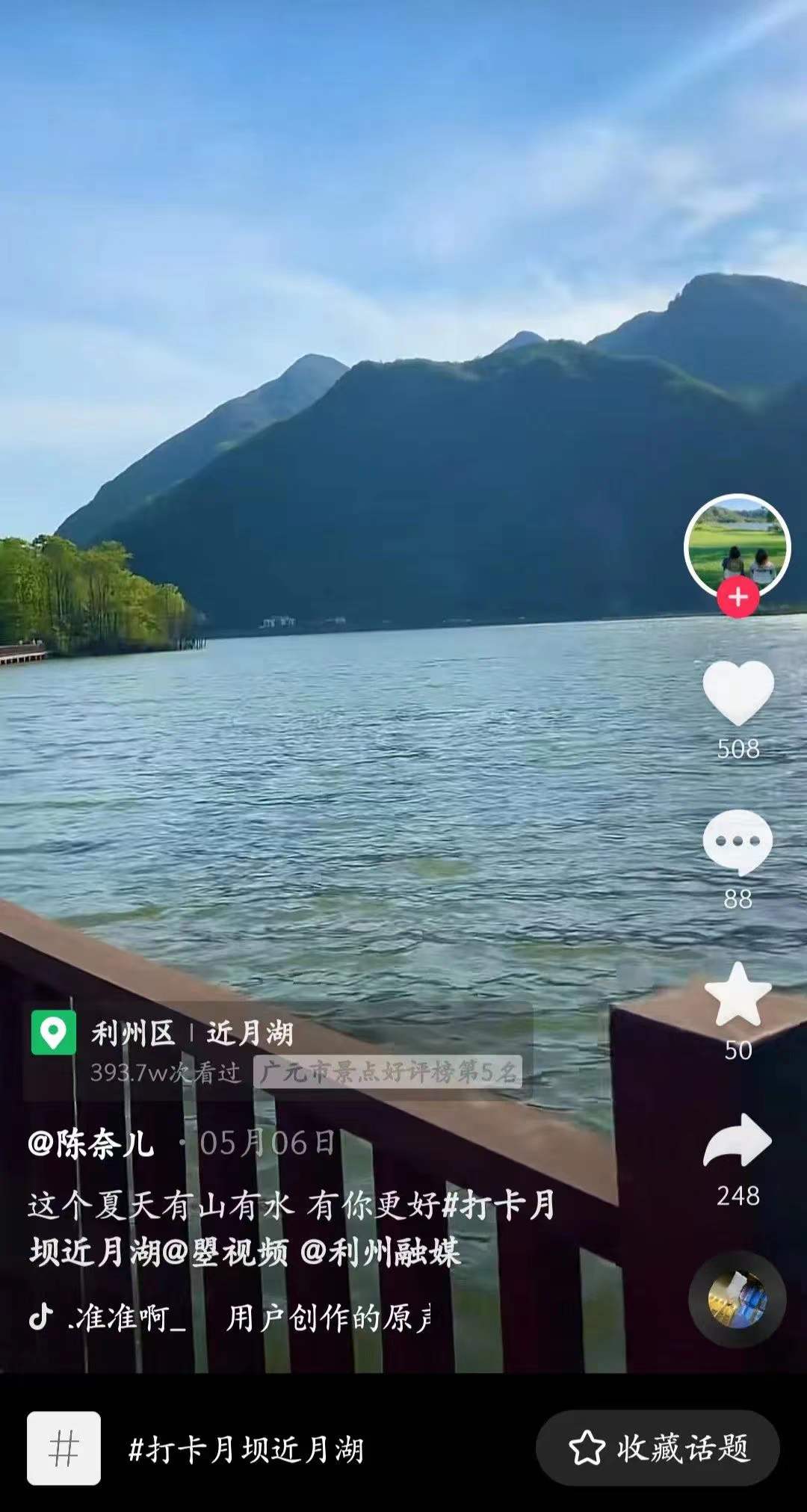Open @陈奈儿's user page
The height and width of the screenshot is (1512, 807).
point(91,1144)
